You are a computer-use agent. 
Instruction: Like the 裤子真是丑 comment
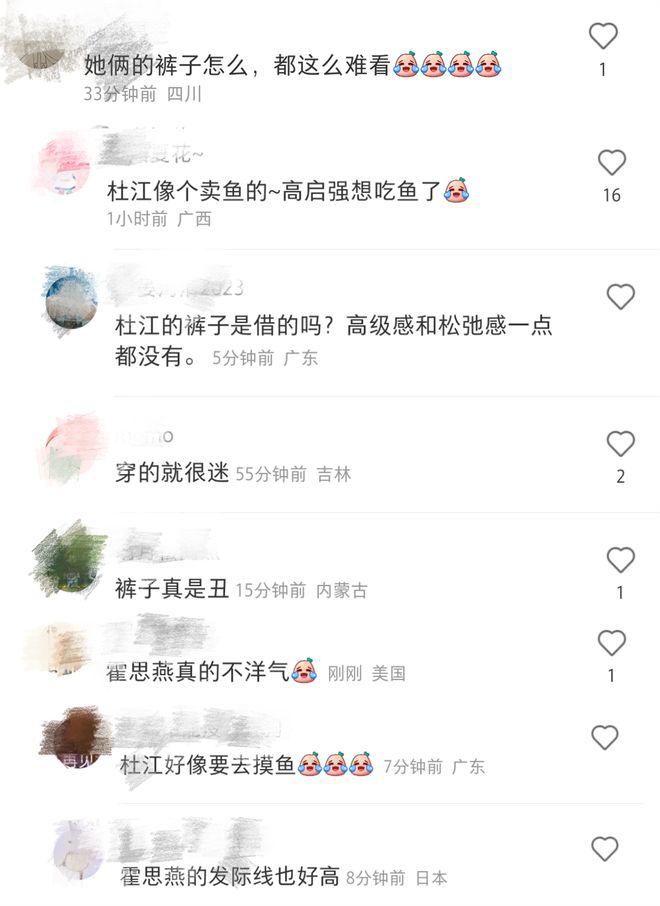coord(620,560)
